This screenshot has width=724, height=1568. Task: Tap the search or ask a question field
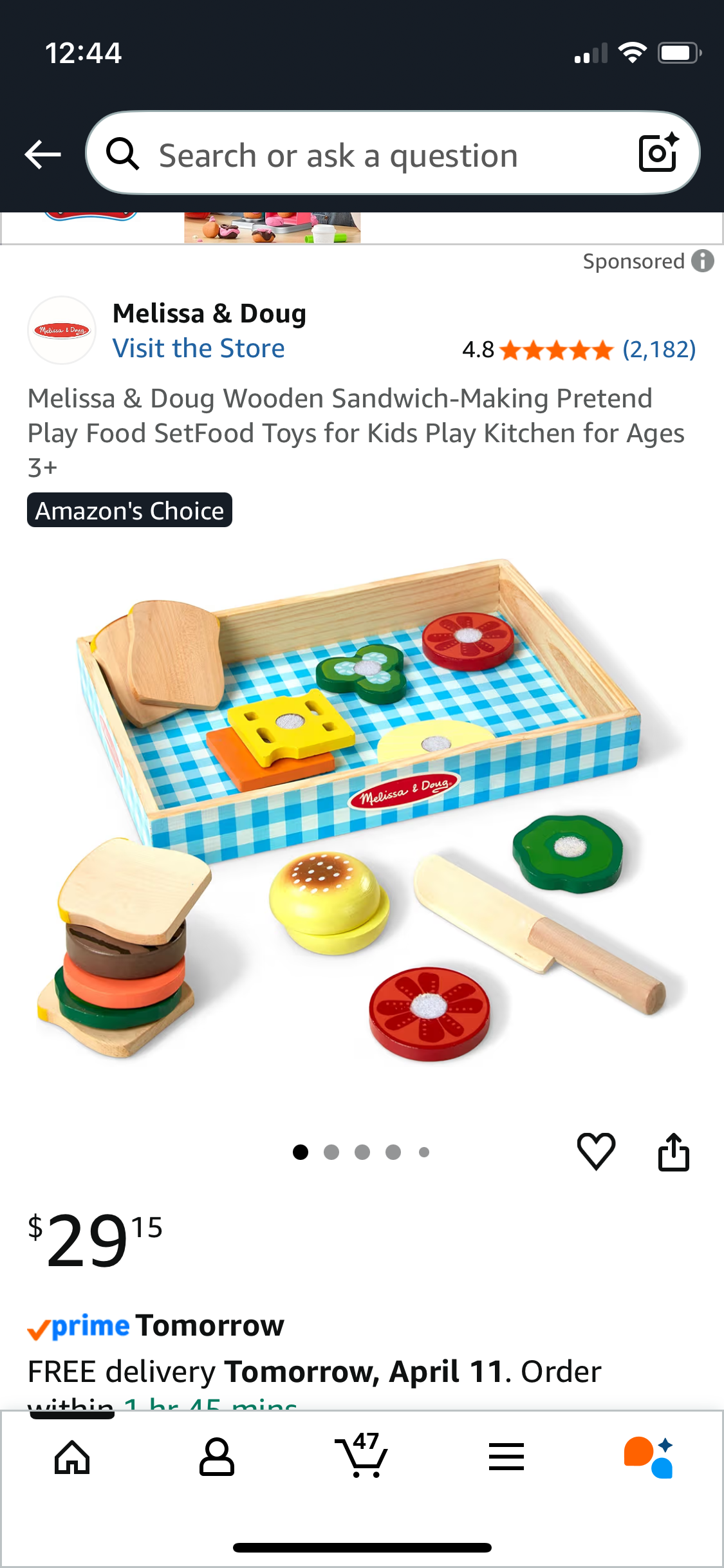click(360, 154)
